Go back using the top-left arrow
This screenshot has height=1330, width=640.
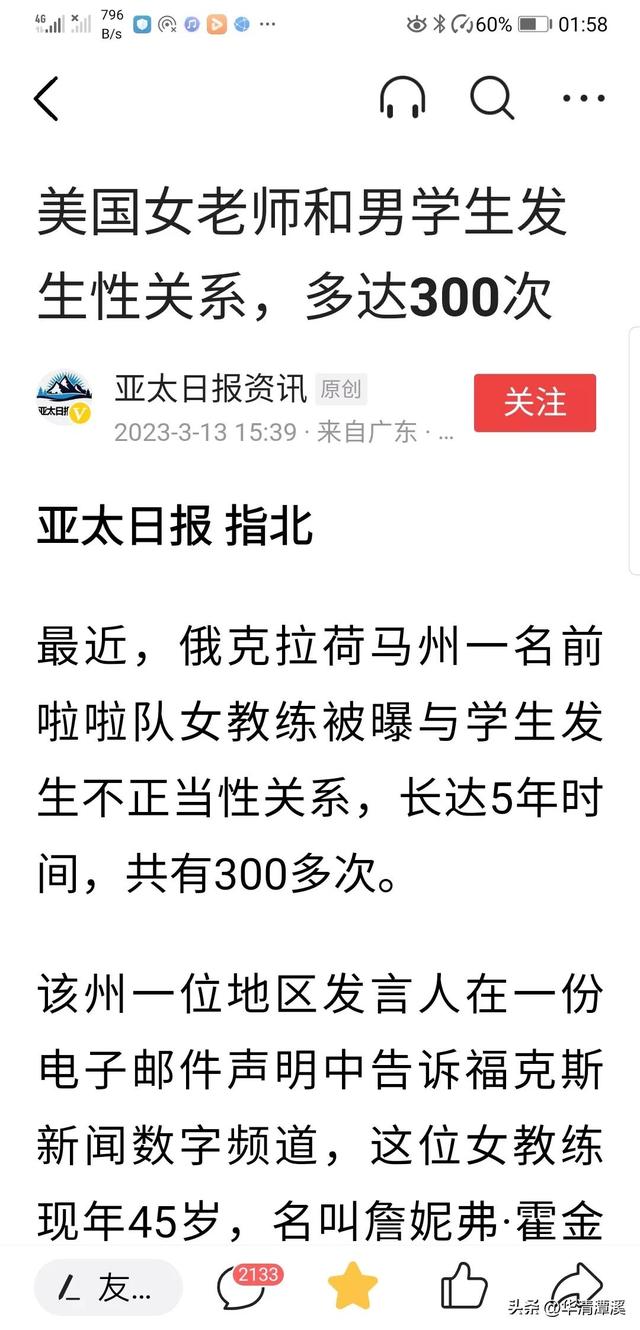coord(47,98)
